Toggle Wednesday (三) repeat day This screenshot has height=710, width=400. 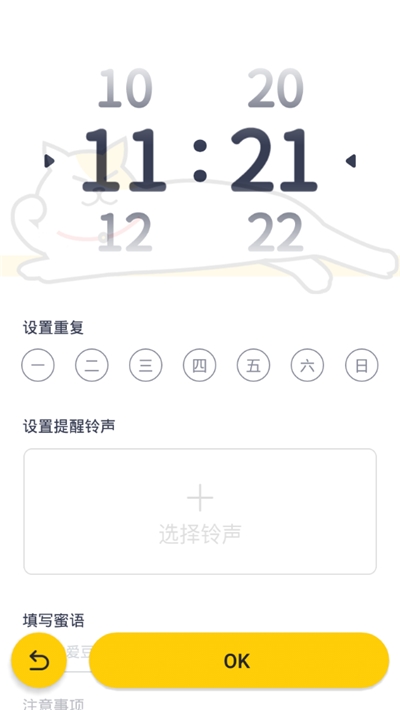(x=146, y=365)
